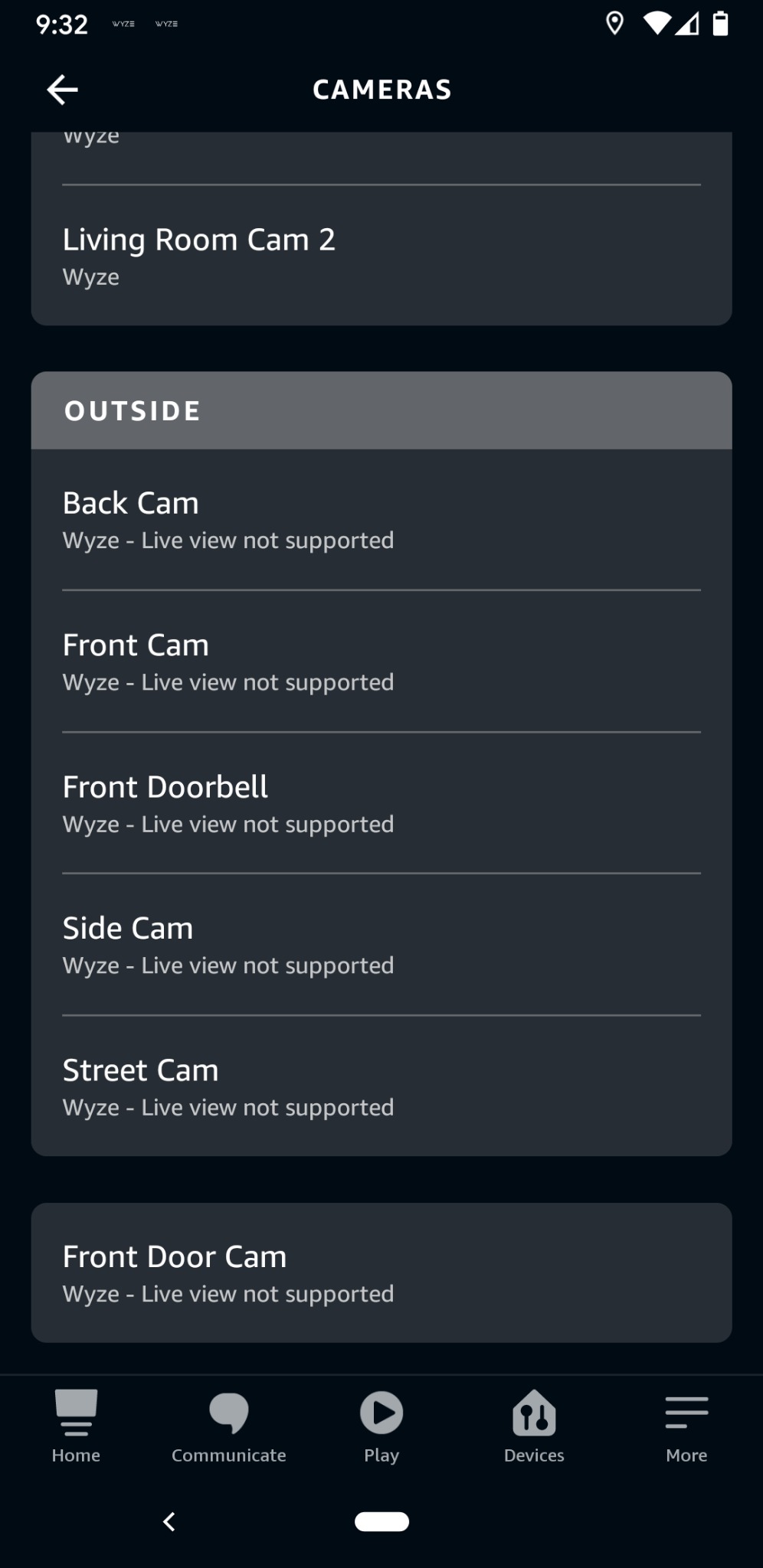
Task: Select the Front Cam entry
Action: pos(381,661)
